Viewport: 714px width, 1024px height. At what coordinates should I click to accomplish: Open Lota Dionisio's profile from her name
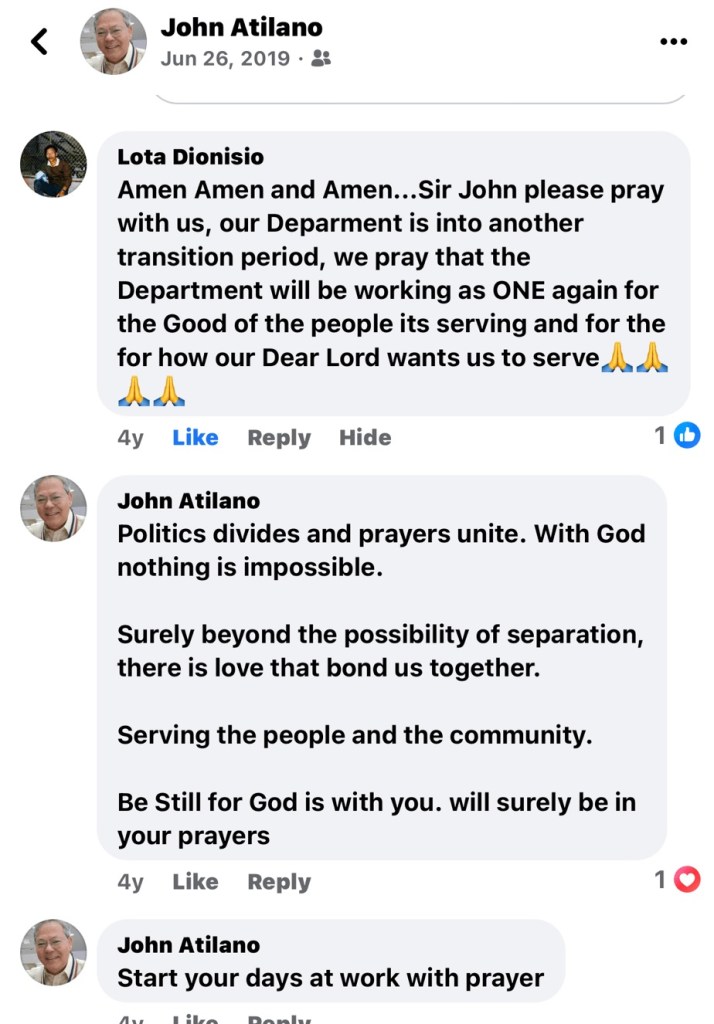point(188,156)
